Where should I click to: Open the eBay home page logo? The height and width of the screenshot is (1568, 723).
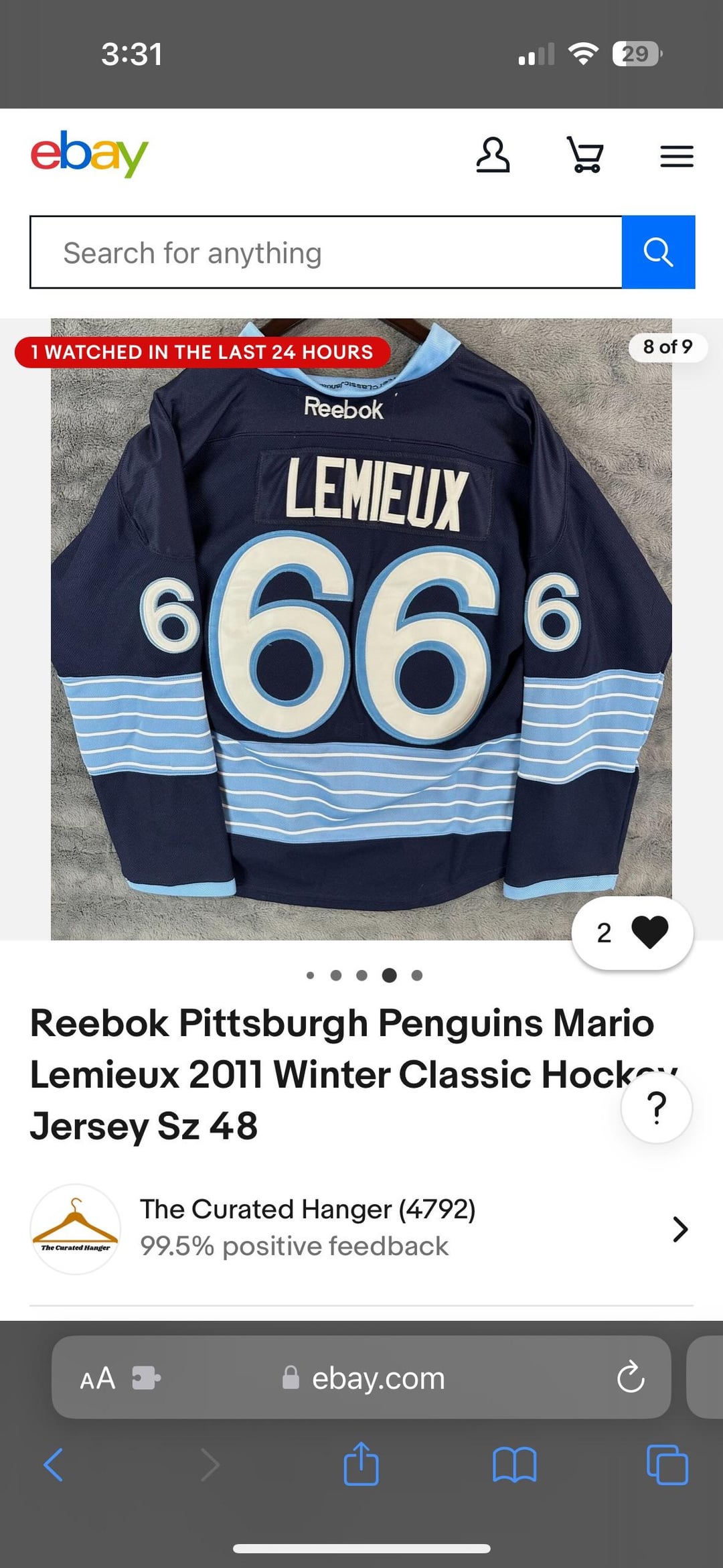(89, 154)
